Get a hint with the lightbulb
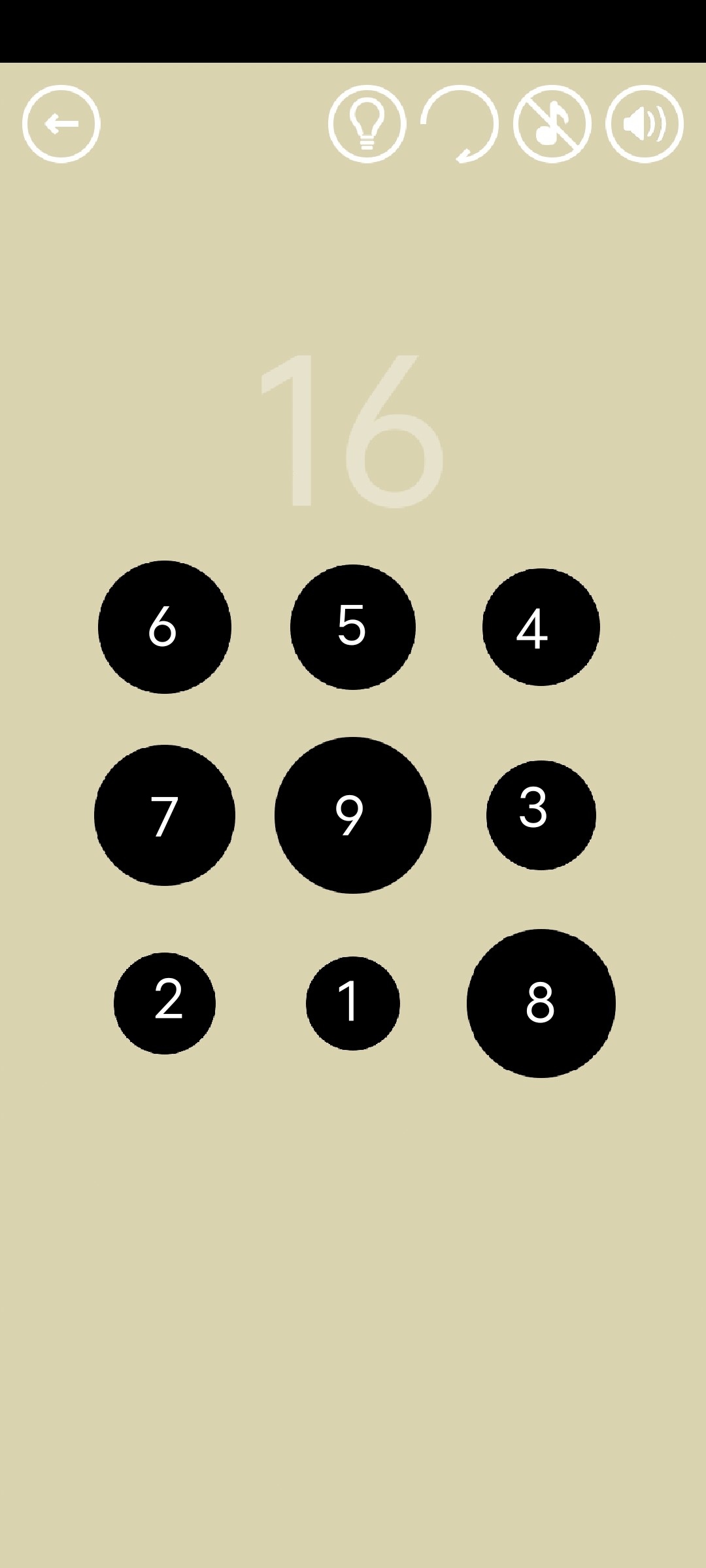 367,124
